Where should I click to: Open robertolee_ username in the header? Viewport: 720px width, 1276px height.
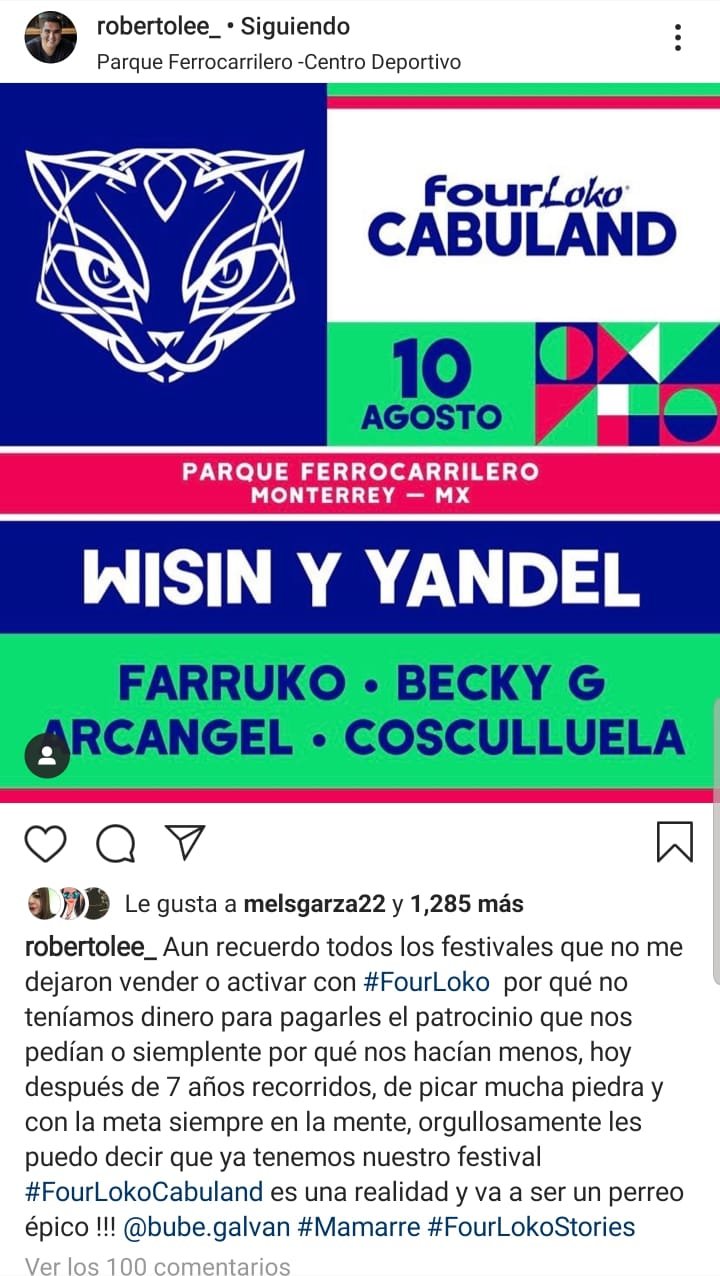click(158, 26)
